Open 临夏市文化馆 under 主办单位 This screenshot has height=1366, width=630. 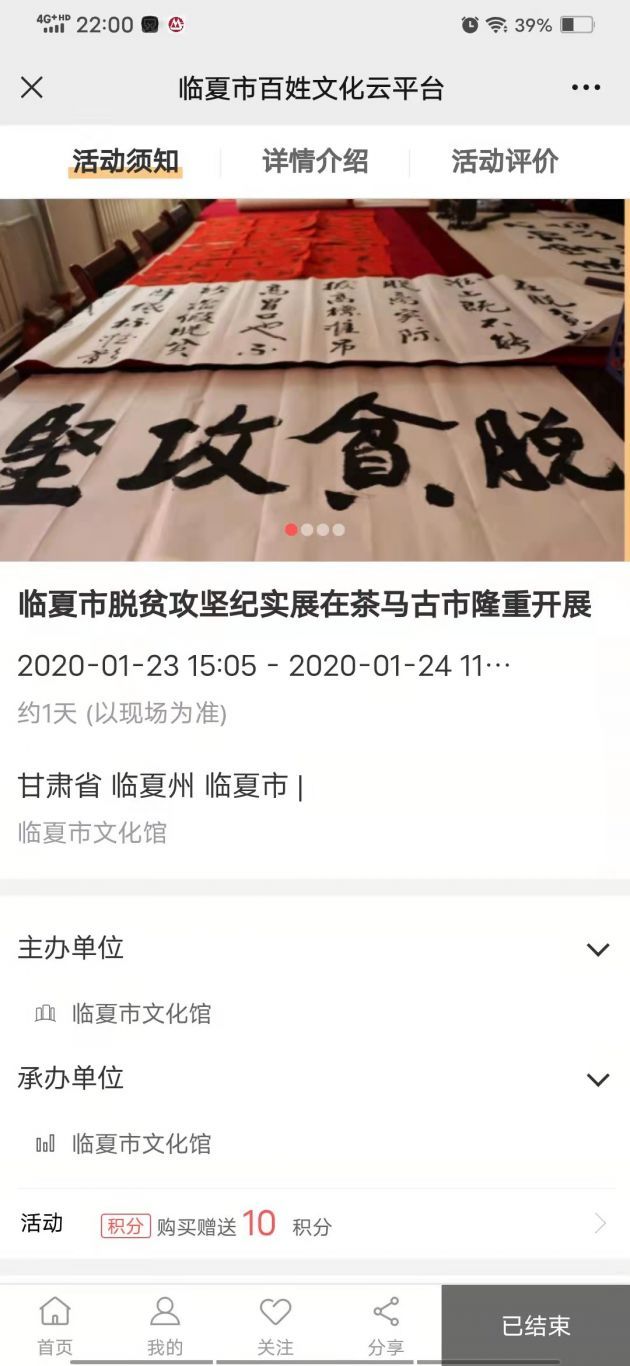tap(141, 1013)
